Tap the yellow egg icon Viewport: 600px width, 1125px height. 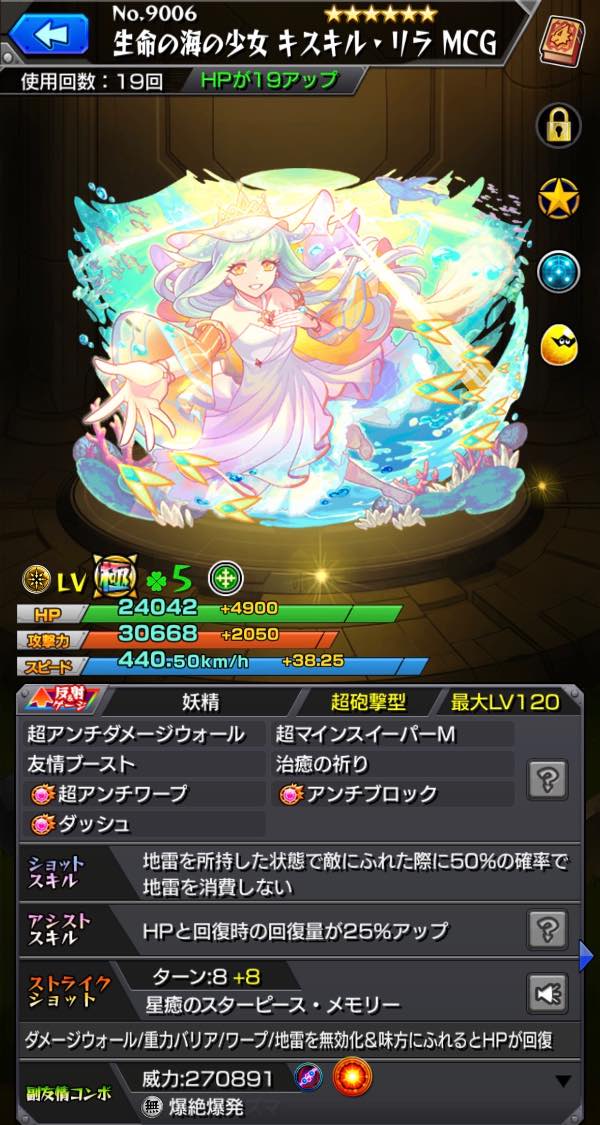(560, 345)
